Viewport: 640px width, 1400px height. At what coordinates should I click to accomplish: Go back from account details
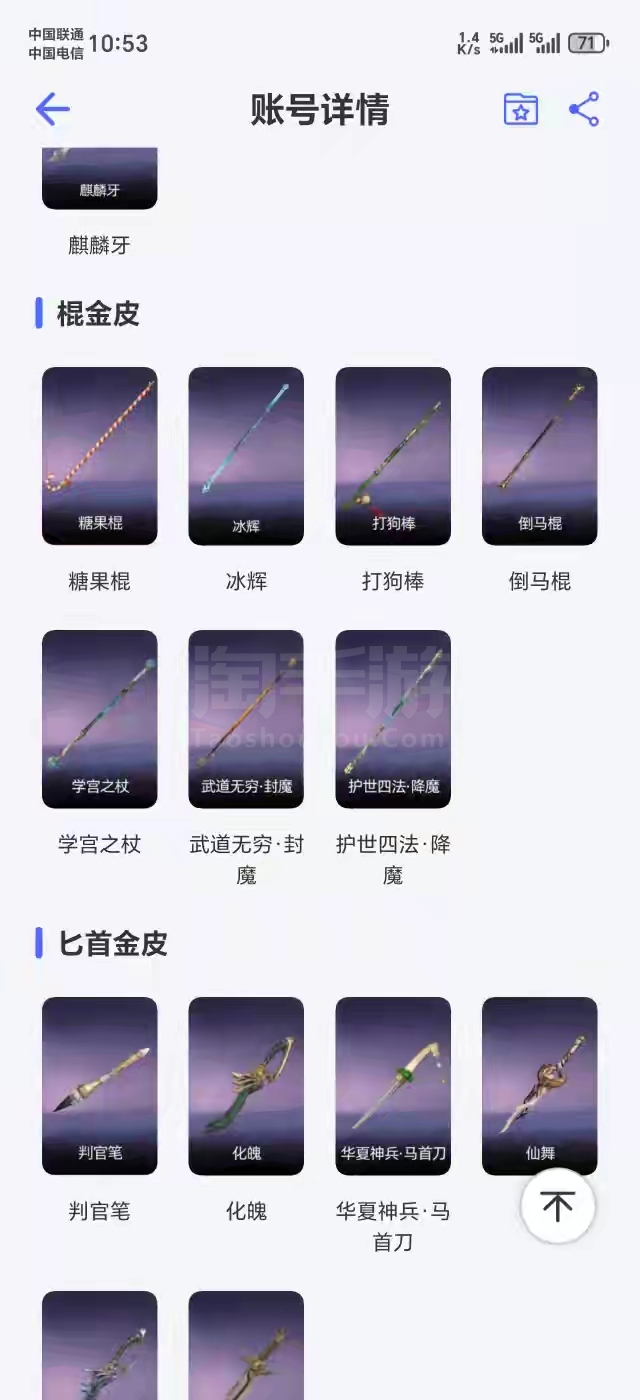click(x=52, y=109)
